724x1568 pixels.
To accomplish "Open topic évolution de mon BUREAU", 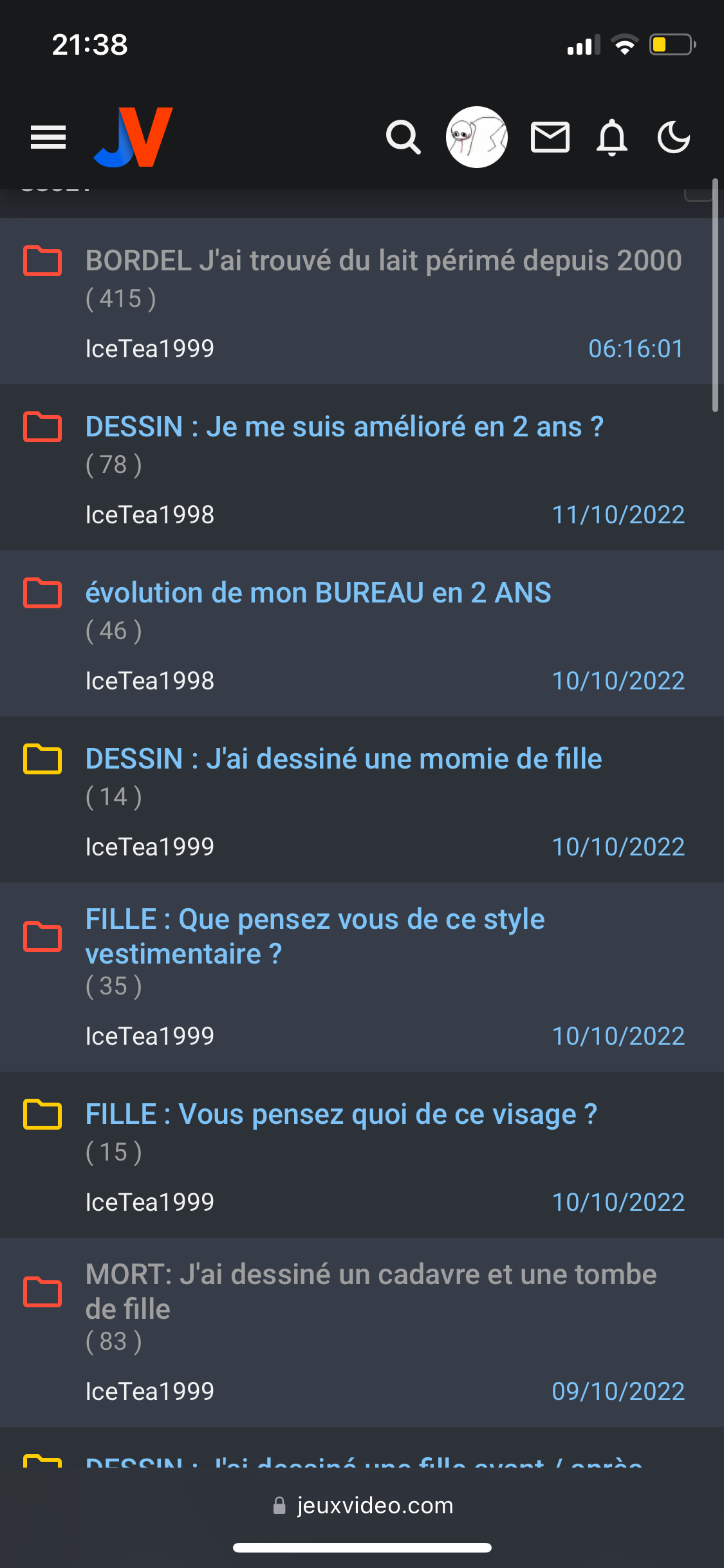I will 318,593.
